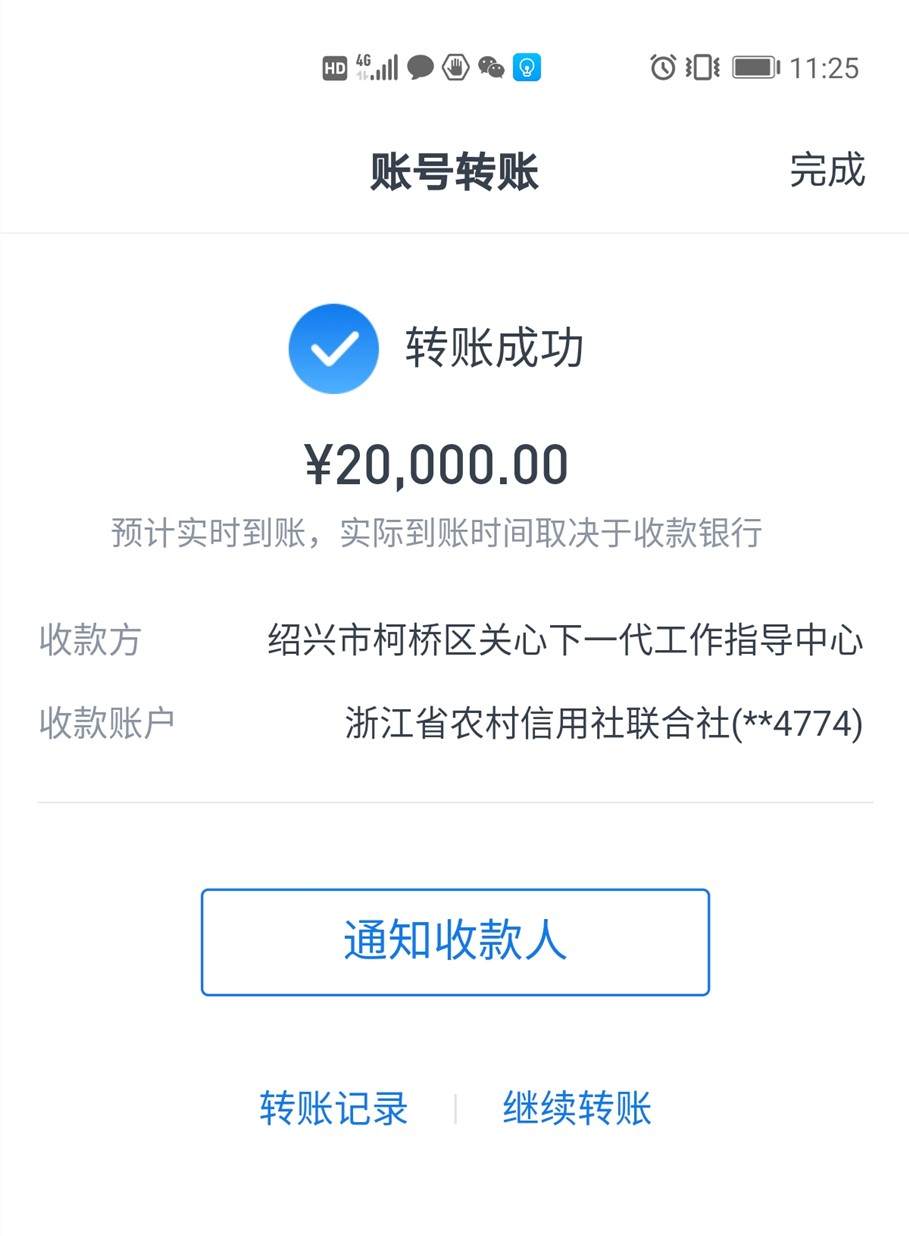Open 转账记录 transfer records
The width and height of the screenshot is (909, 1236).
click(x=333, y=1108)
